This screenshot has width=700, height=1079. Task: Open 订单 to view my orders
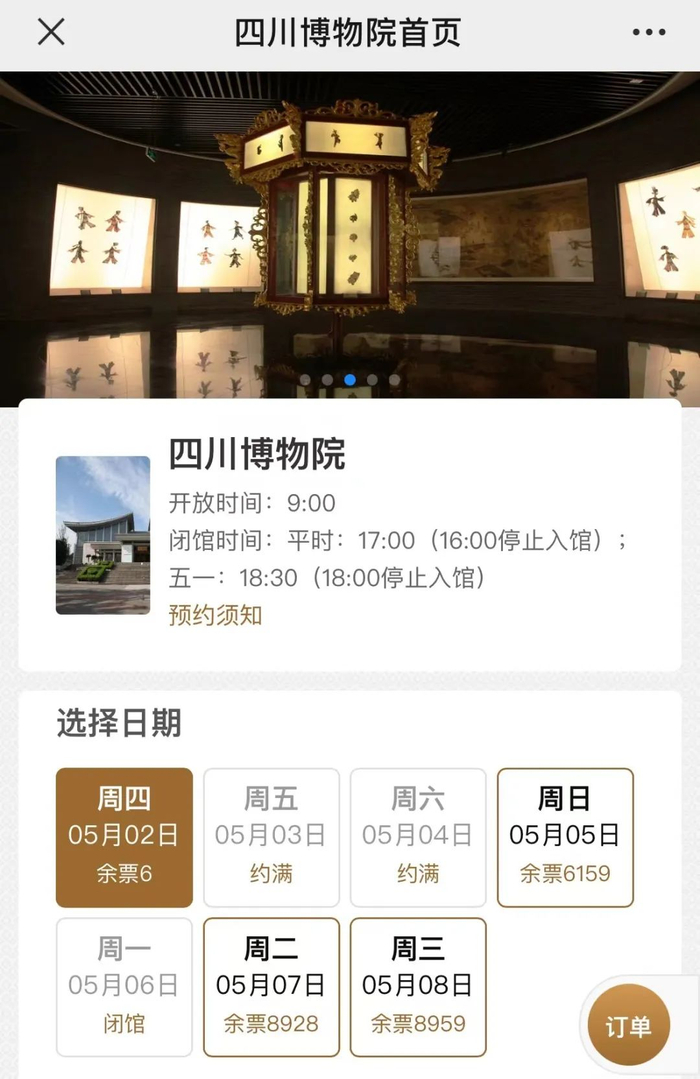click(628, 1025)
